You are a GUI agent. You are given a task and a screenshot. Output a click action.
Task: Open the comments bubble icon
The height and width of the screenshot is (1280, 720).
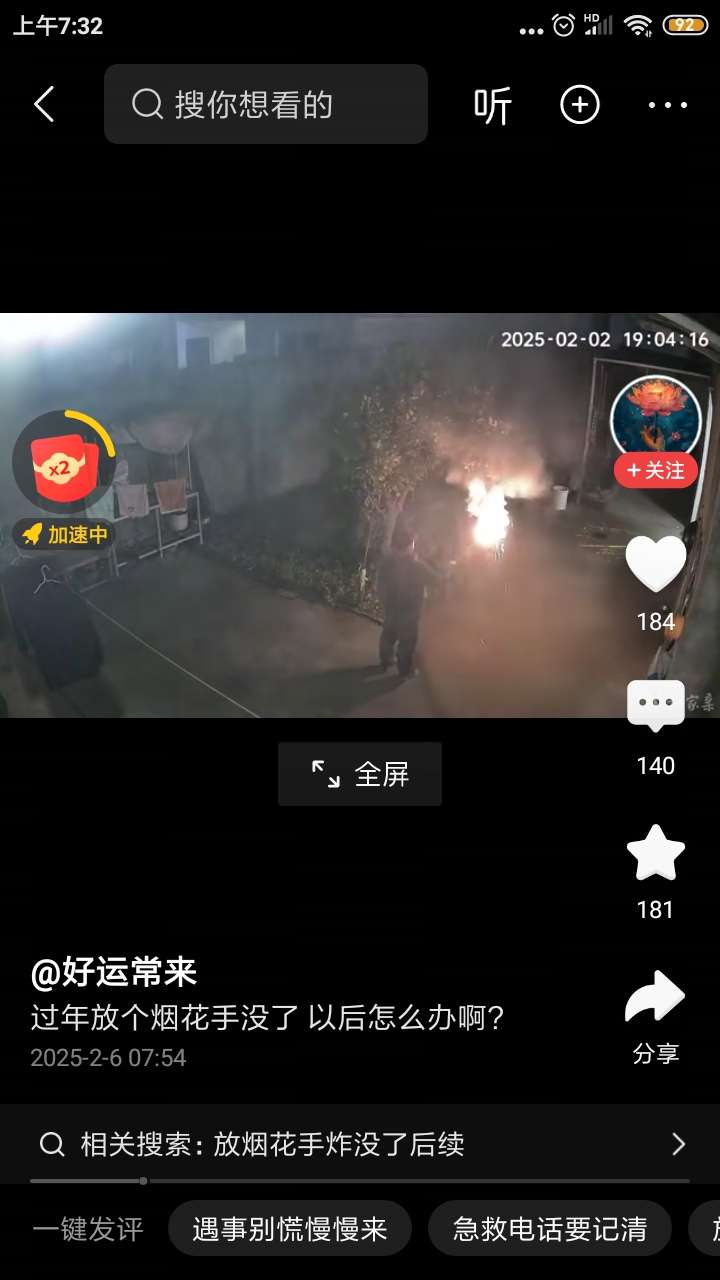tap(656, 705)
